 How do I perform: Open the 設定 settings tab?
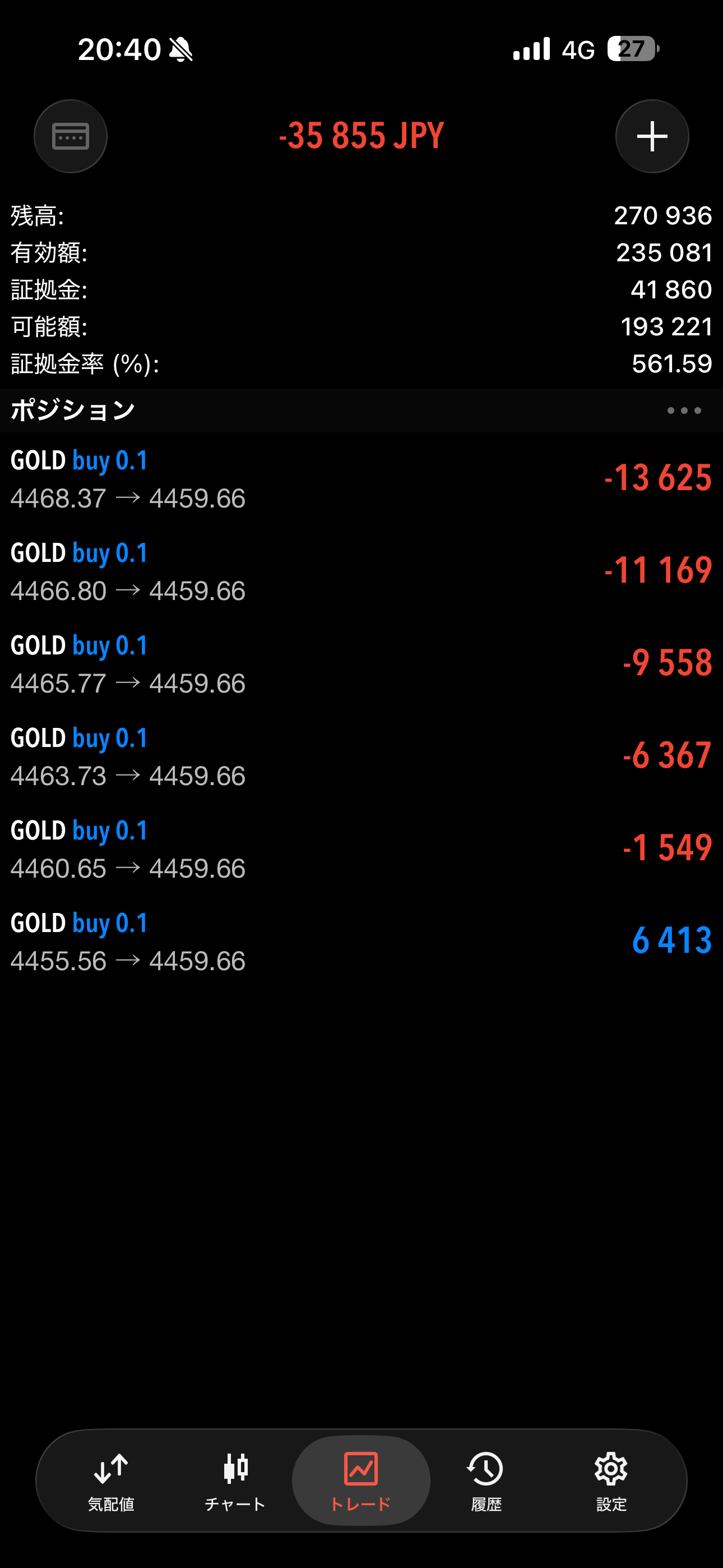tap(610, 1482)
